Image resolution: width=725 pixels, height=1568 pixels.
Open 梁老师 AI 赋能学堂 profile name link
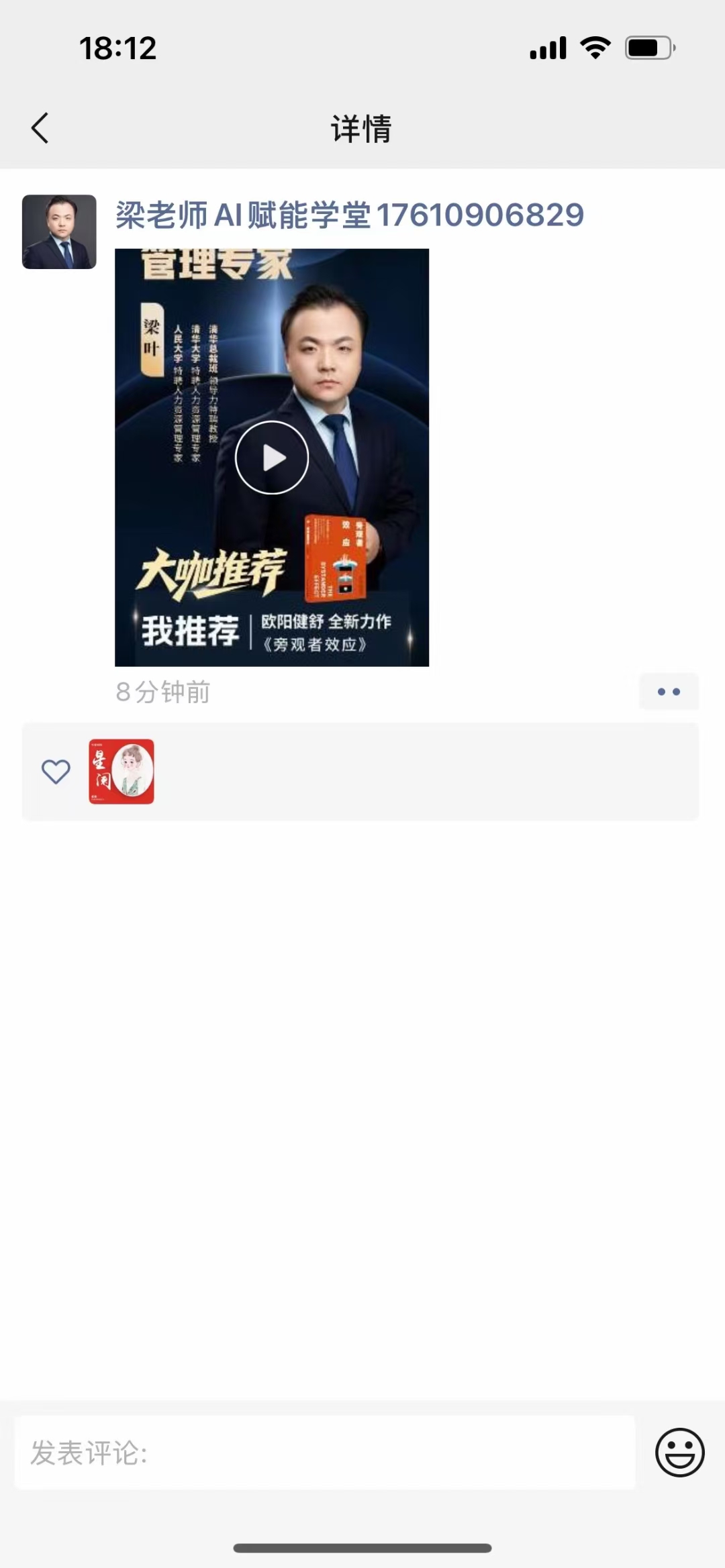point(349,215)
